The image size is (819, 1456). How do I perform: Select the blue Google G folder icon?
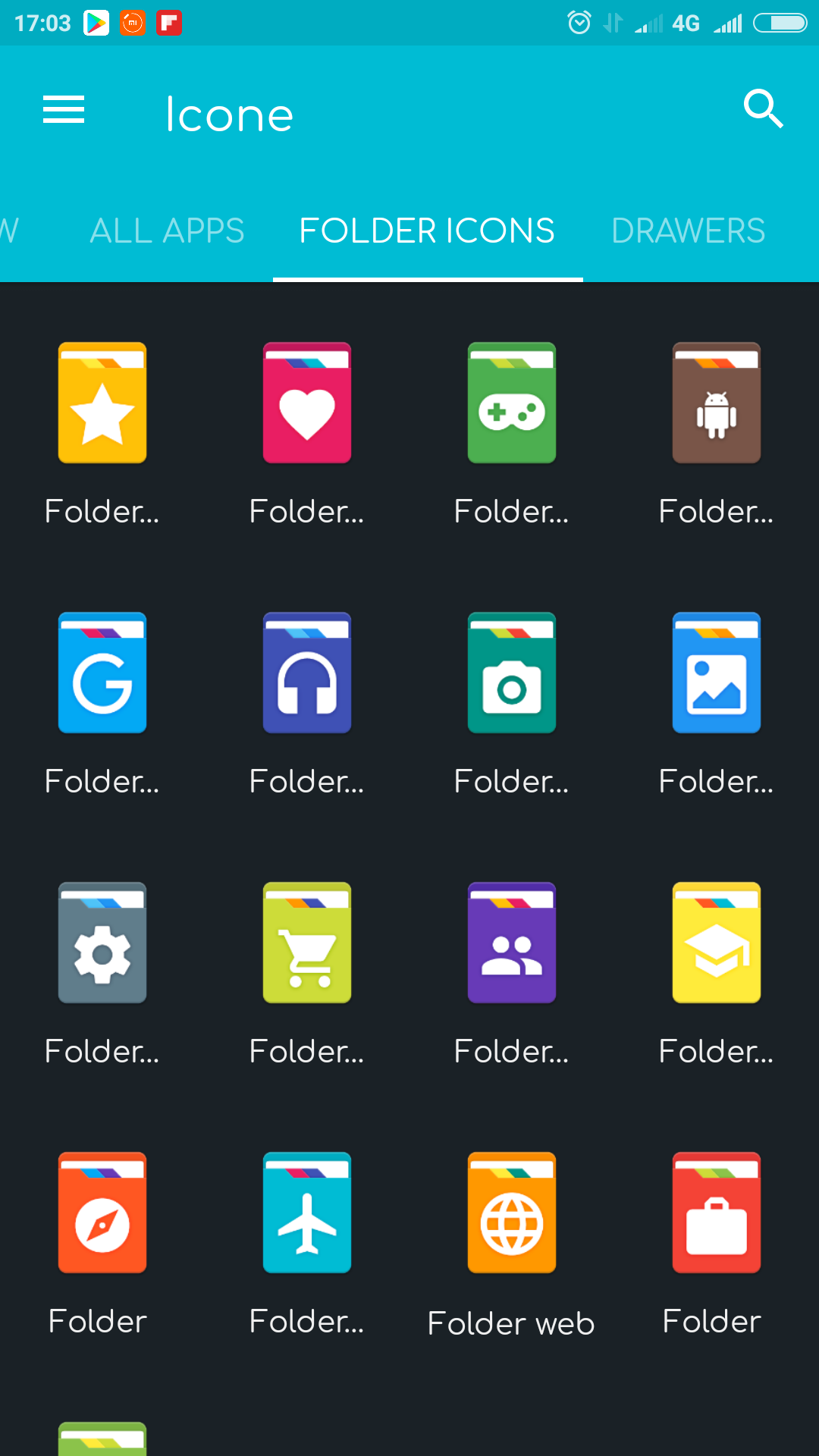click(x=102, y=673)
